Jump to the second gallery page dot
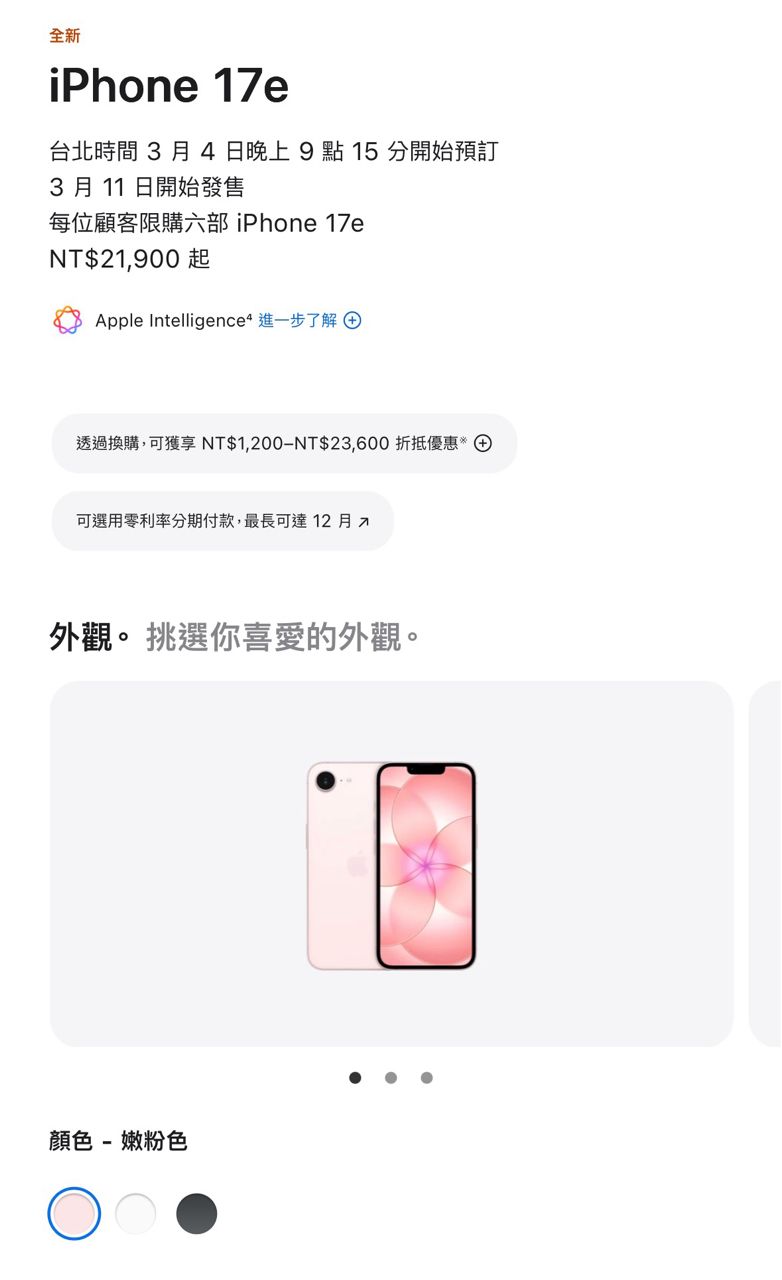 [x=391, y=1078]
